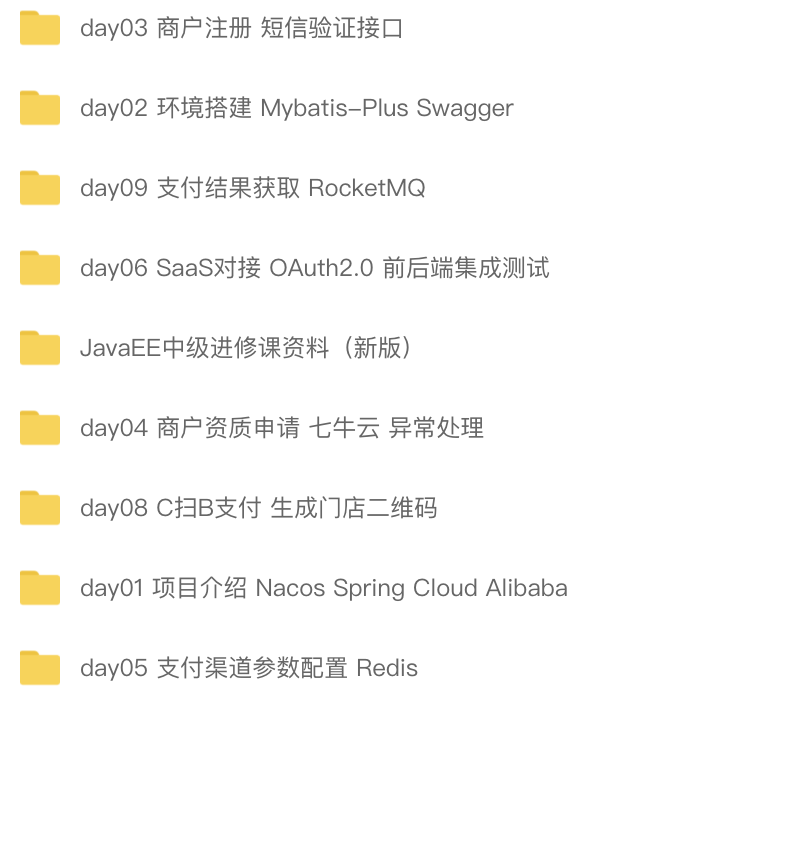Open the JavaEE中级进修课资料（新版）folder
Screen dimensions: 796x856
coord(246,348)
